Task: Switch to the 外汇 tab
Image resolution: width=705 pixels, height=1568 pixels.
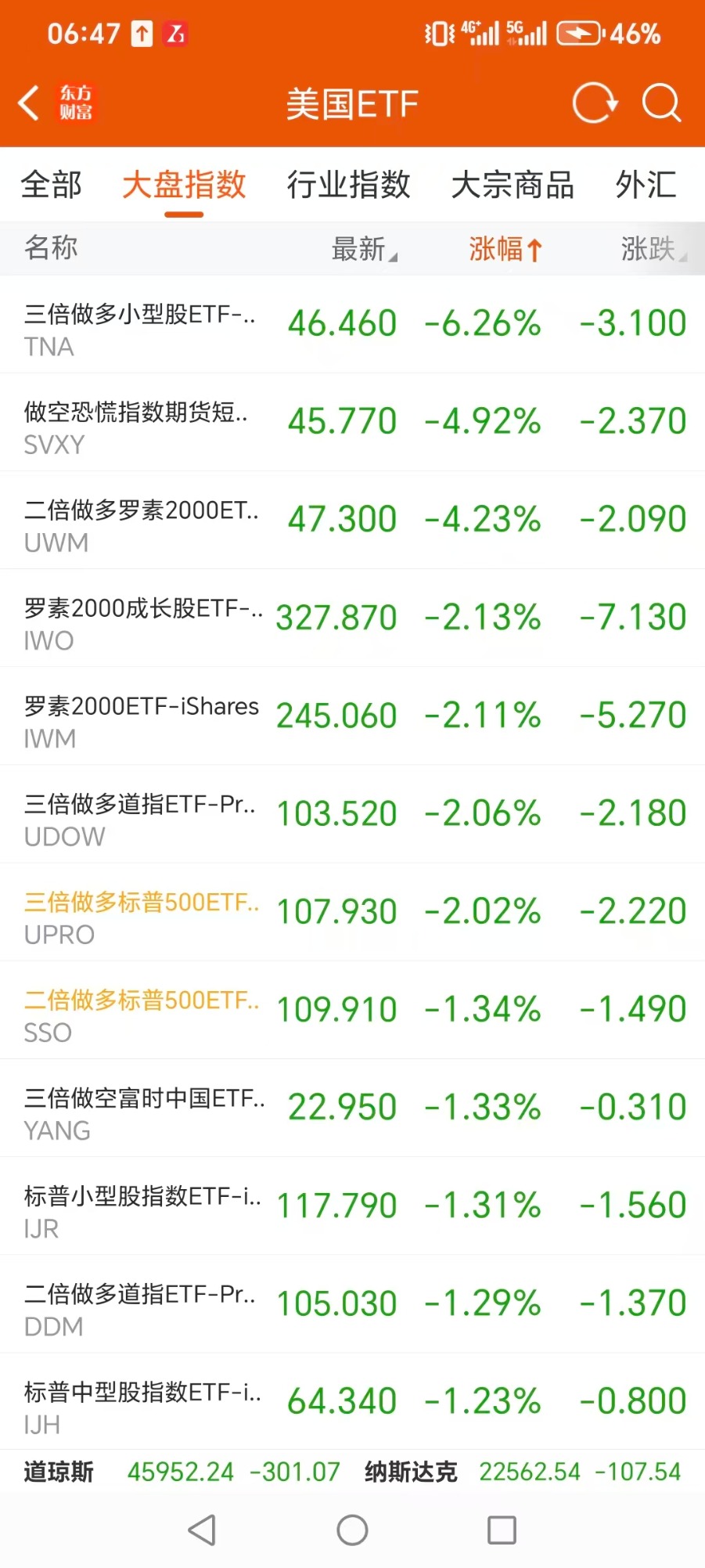Action: coord(646,186)
